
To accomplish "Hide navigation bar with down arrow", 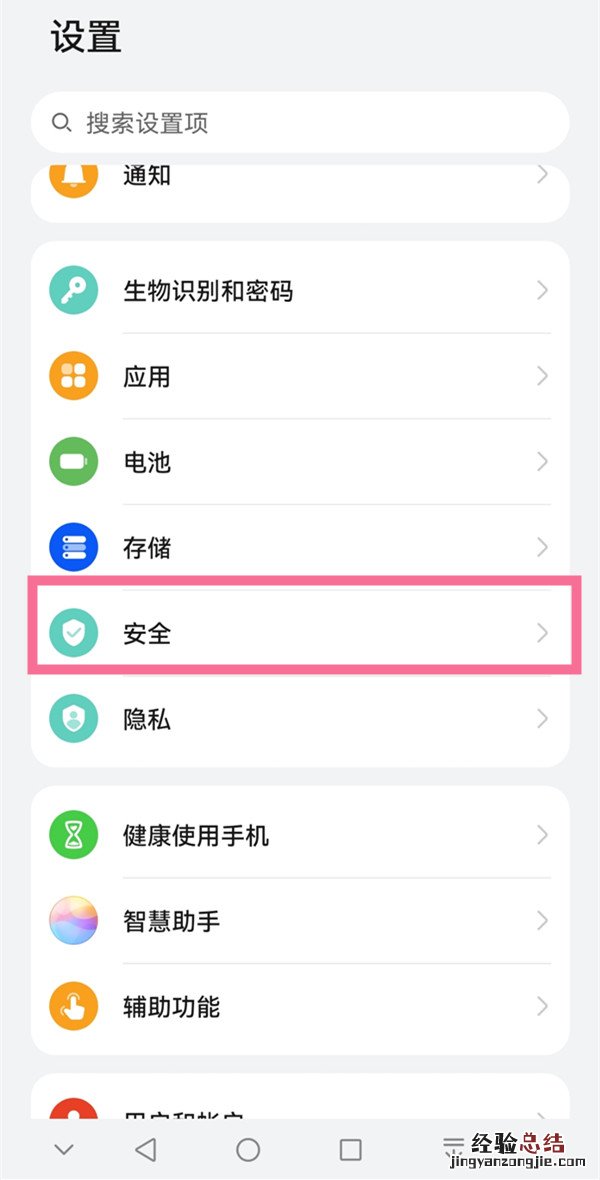I will (64, 1150).
